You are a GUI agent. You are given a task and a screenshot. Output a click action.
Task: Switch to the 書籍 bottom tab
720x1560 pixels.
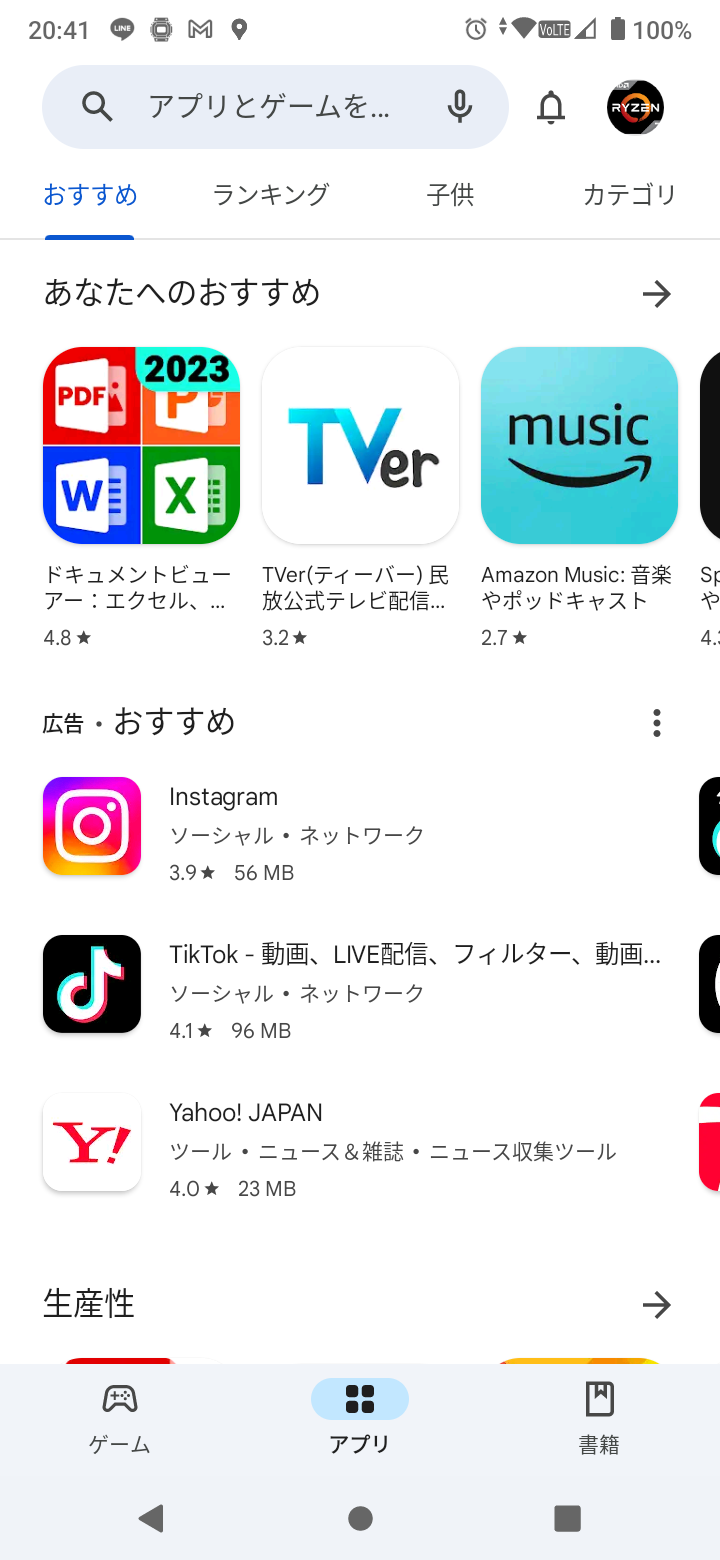[x=599, y=1418]
